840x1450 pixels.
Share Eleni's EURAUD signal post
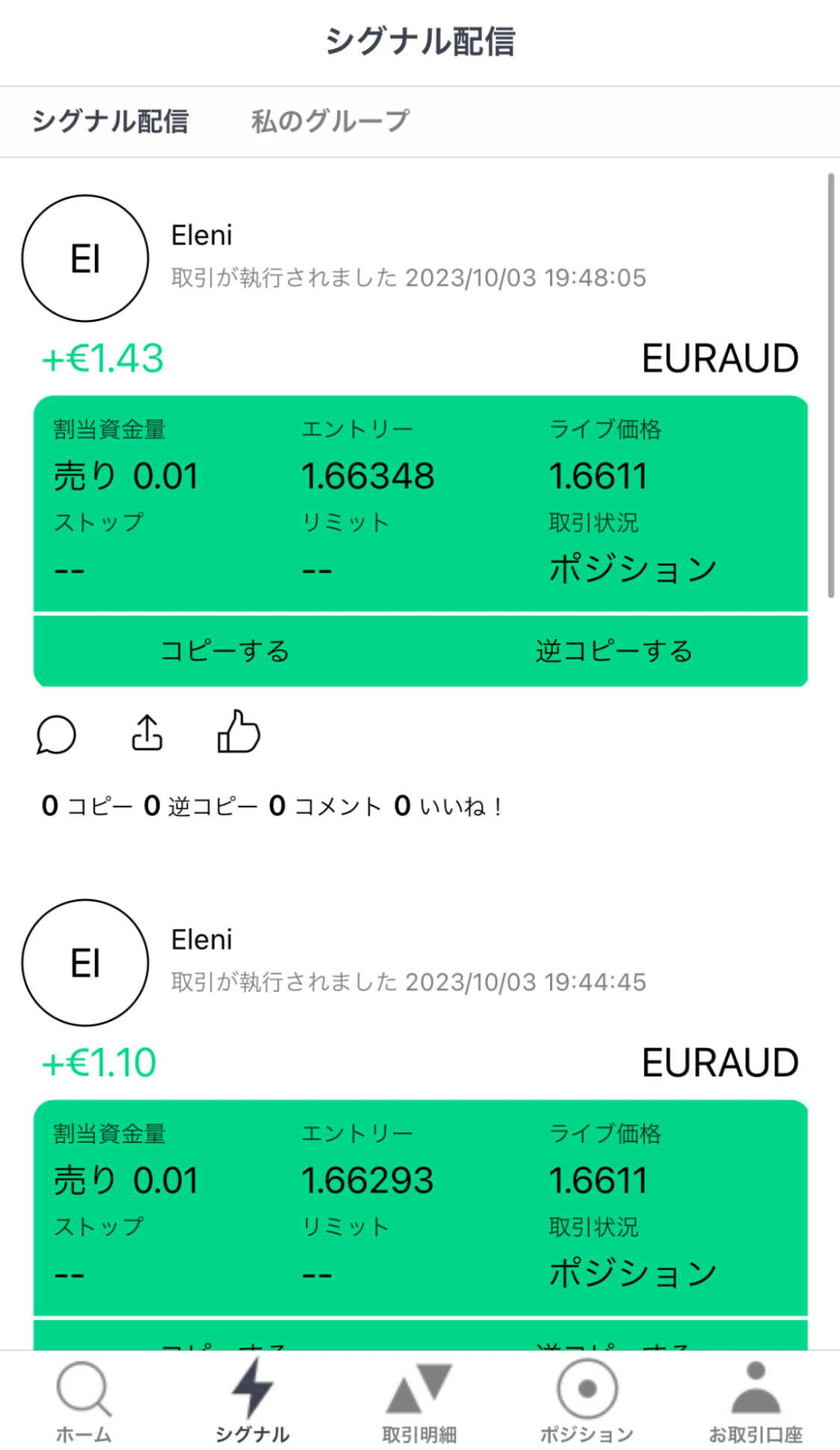[146, 733]
